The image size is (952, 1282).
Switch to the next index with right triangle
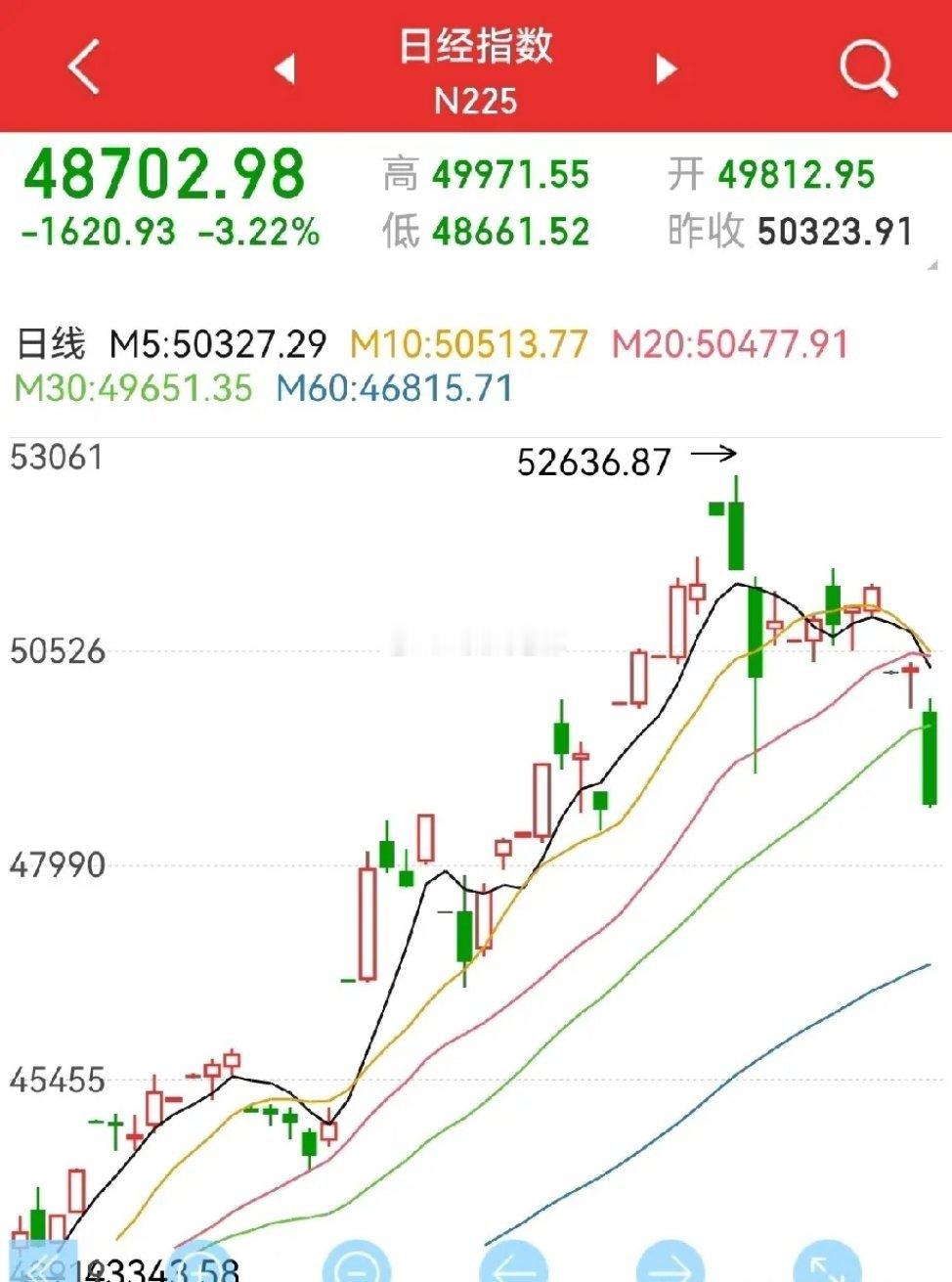pos(667,68)
